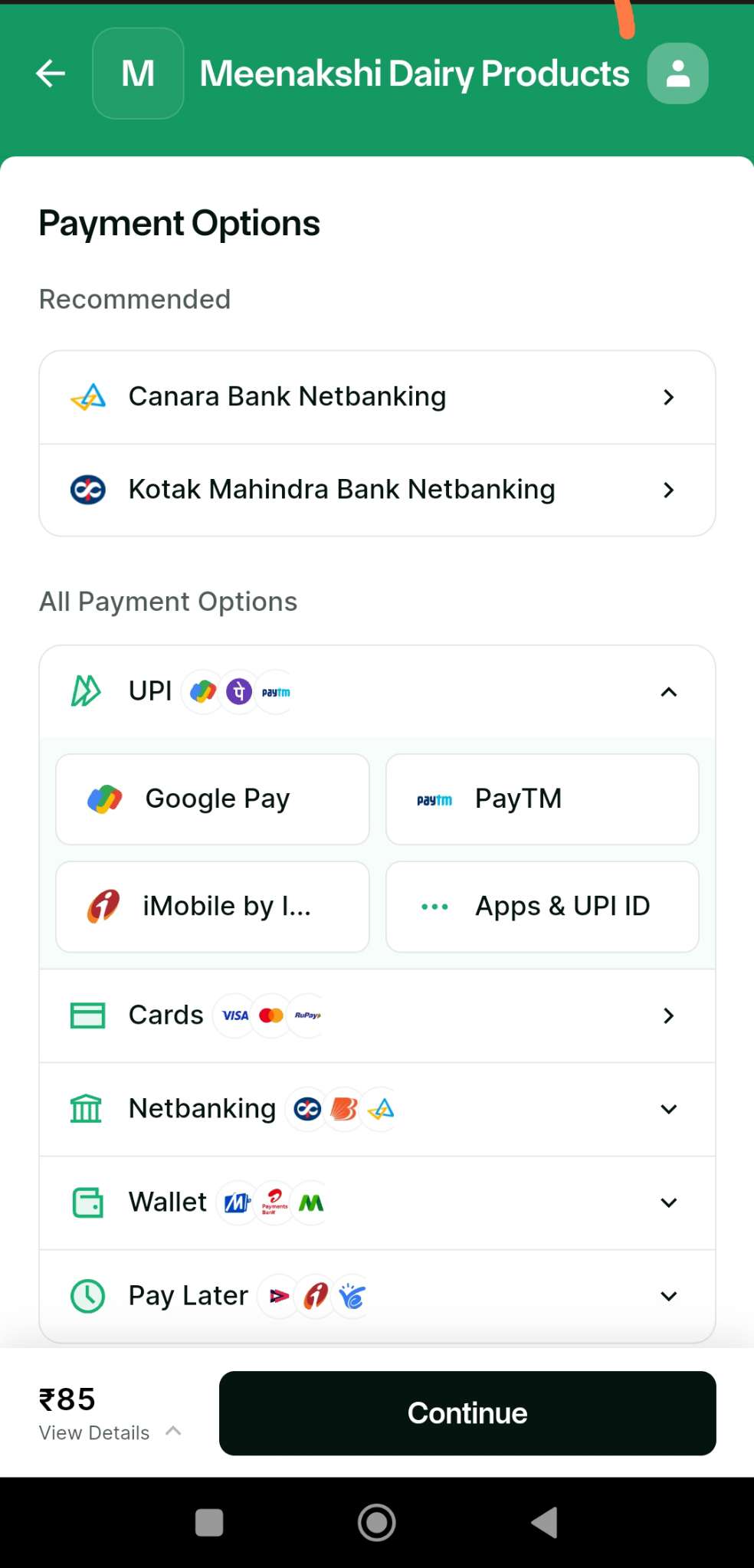This screenshot has height=1568, width=754.
Task: Collapse the UPI section
Action: coord(668,692)
